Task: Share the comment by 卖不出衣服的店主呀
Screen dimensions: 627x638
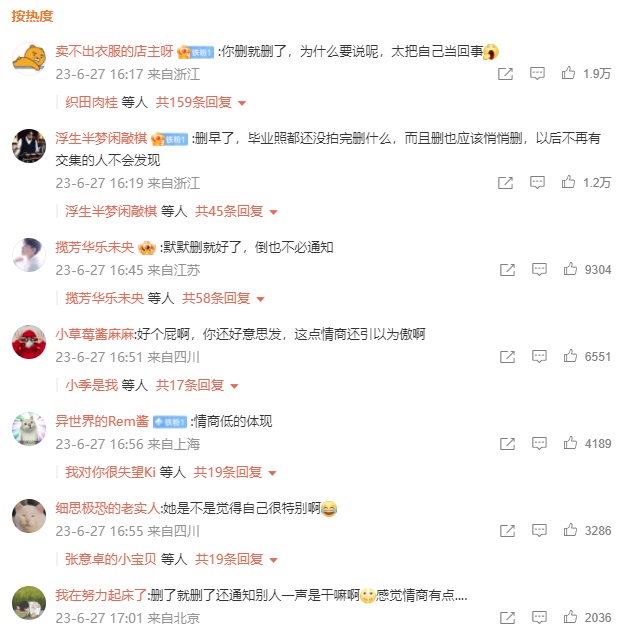Action: pos(506,73)
